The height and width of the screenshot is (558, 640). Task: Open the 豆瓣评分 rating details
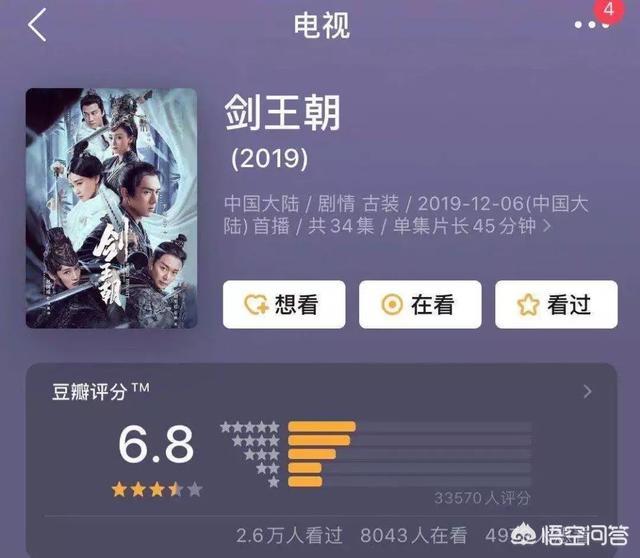(587, 391)
